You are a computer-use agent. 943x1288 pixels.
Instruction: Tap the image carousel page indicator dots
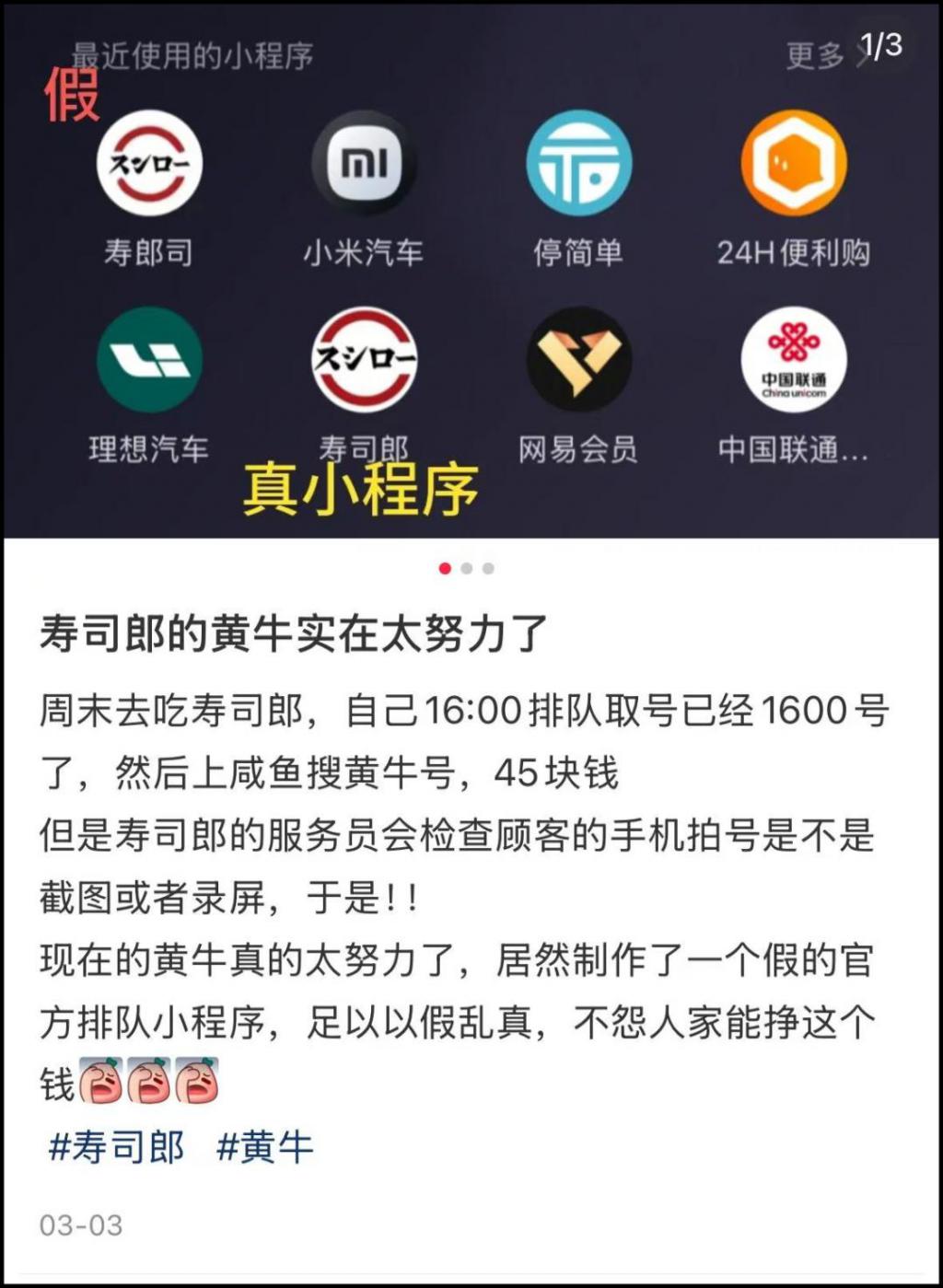(466, 568)
